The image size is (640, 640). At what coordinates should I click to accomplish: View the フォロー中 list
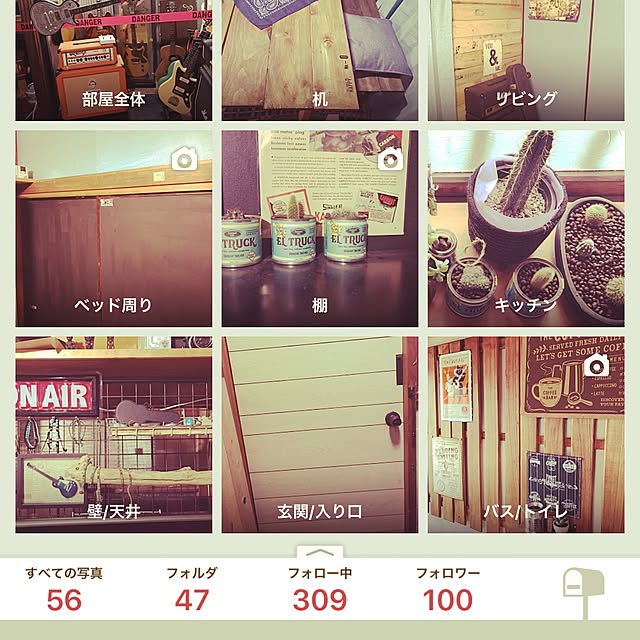click(x=320, y=589)
